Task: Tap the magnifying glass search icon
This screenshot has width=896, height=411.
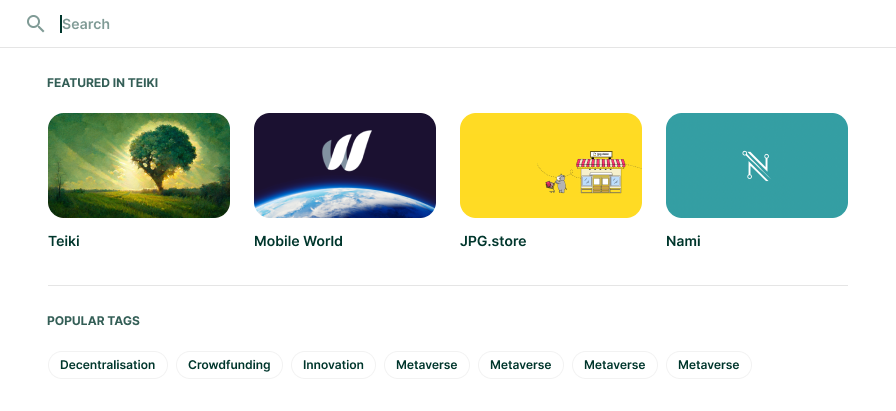Action: (x=36, y=24)
